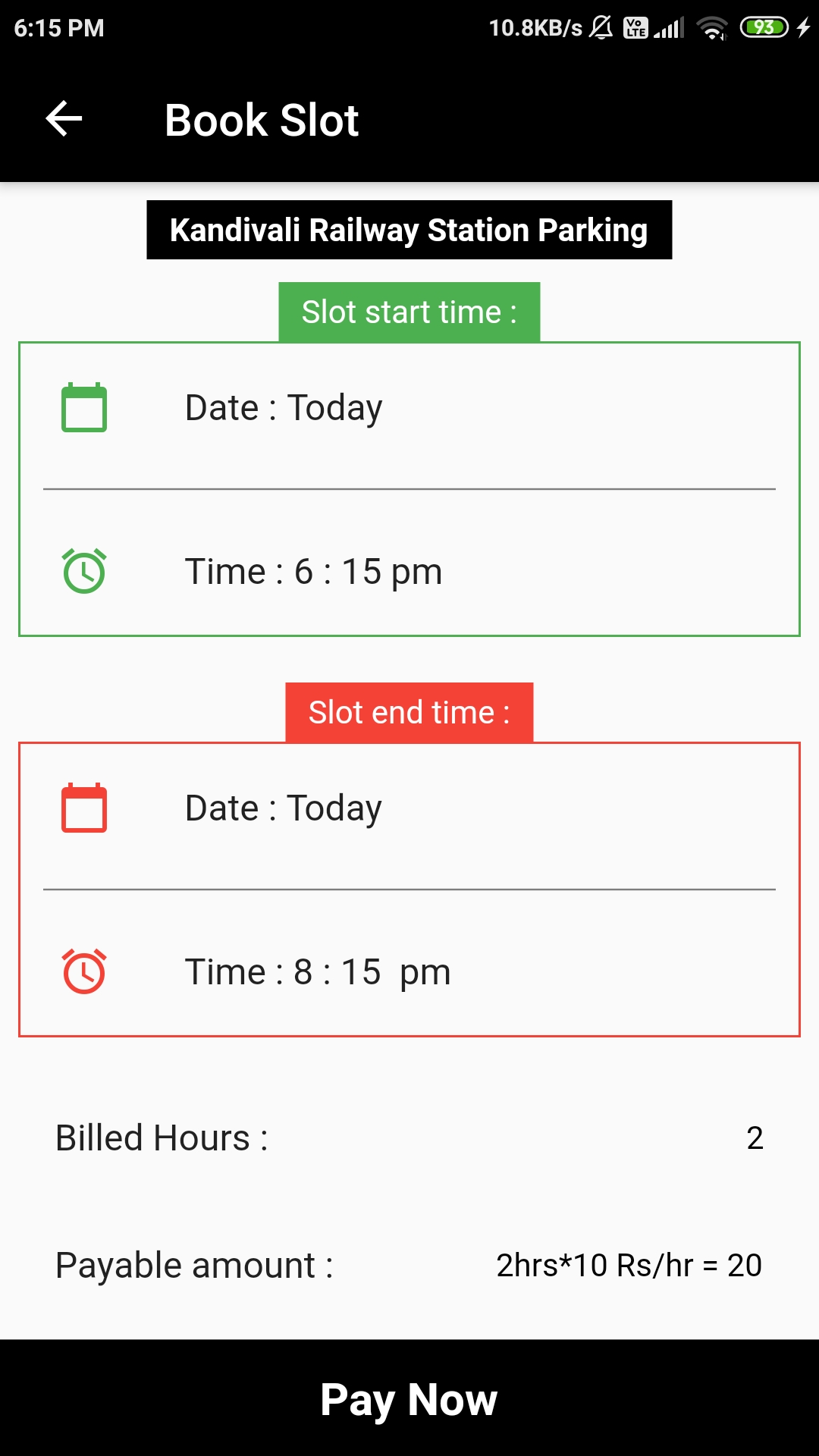The width and height of the screenshot is (819, 1456).
Task: Tap the green alarm clock icon for start time
Action: click(x=85, y=571)
